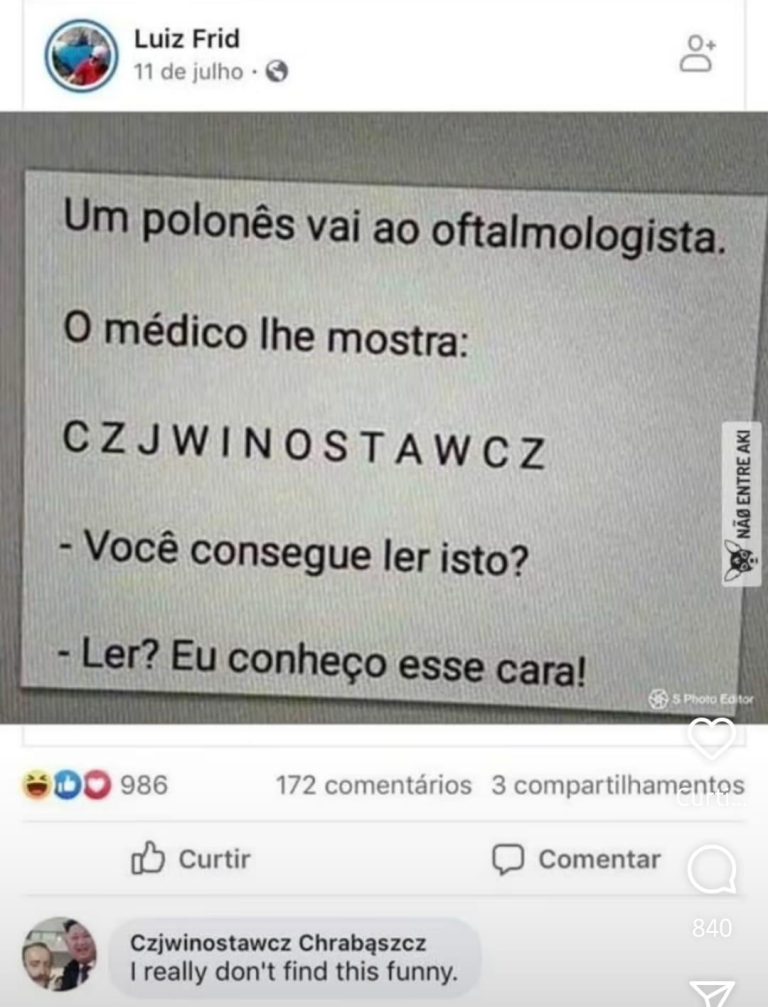Viewport: 768px width, 1007px height.
Task: Like this reel with the heart icon
Action: [x=713, y=740]
